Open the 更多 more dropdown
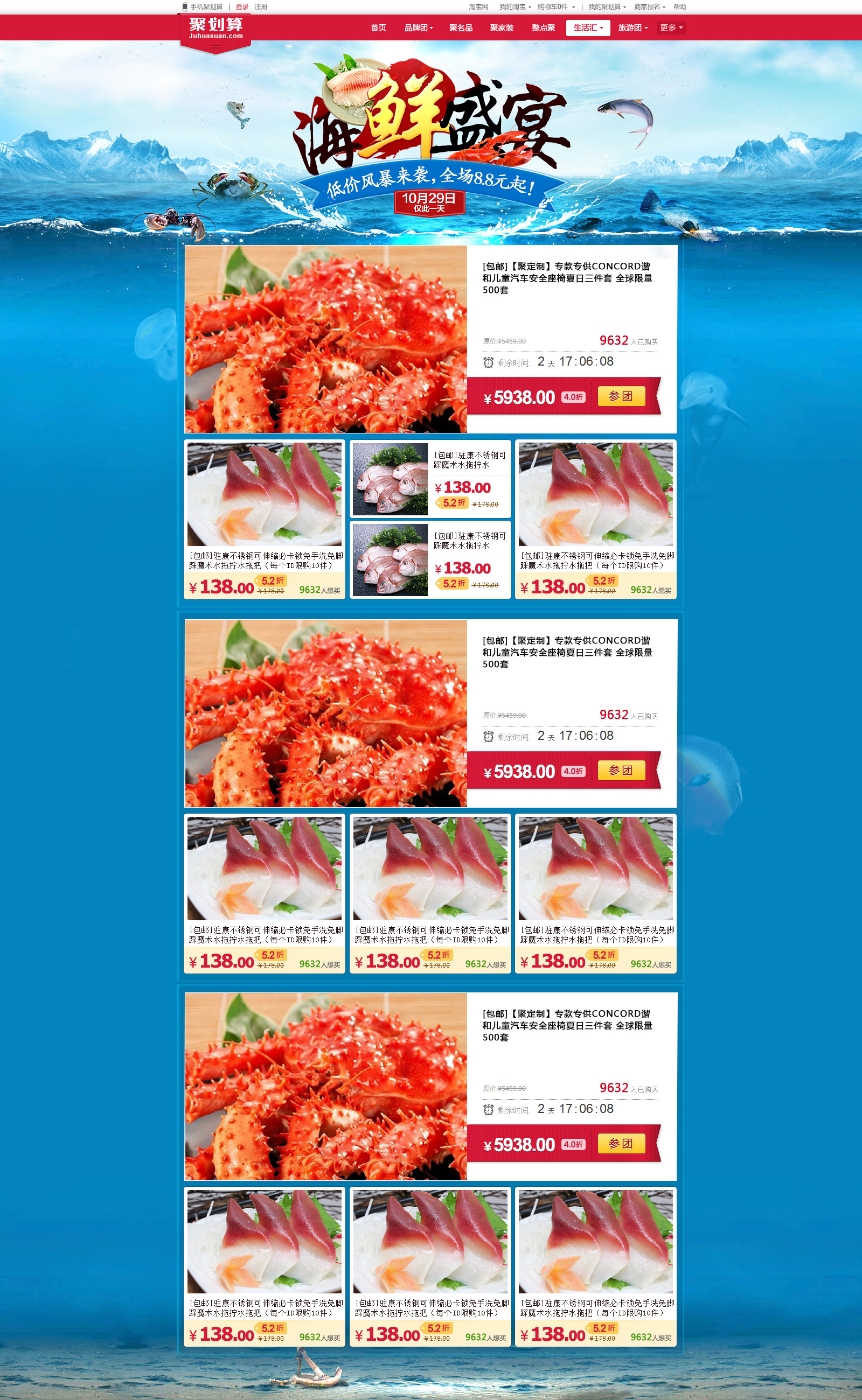 click(x=671, y=28)
